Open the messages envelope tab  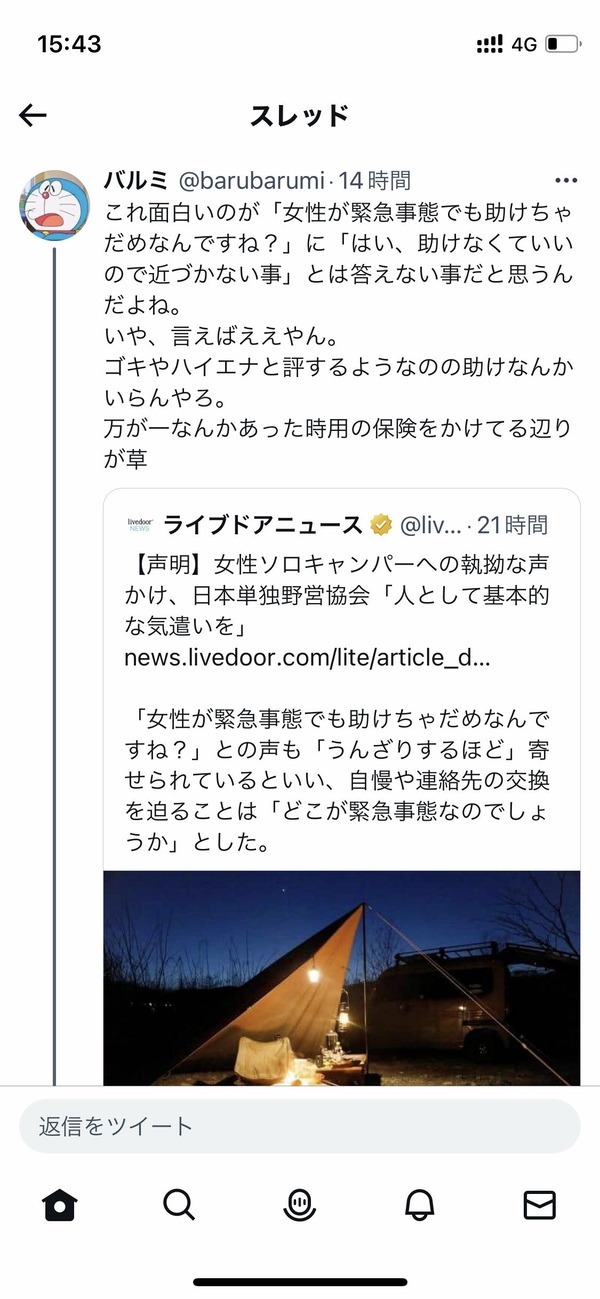(540, 1206)
